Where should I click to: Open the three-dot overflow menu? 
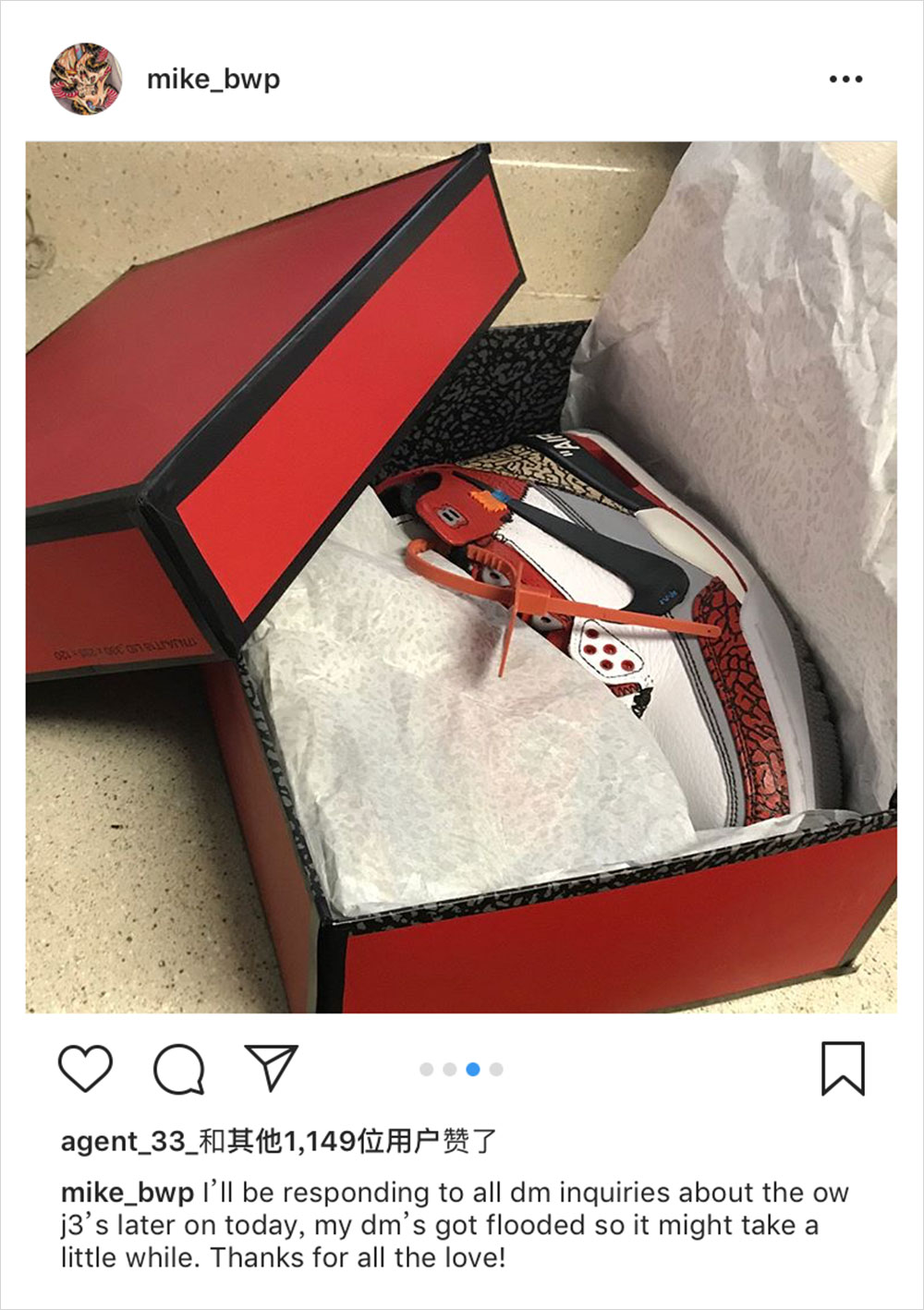(x=845, y=79)
